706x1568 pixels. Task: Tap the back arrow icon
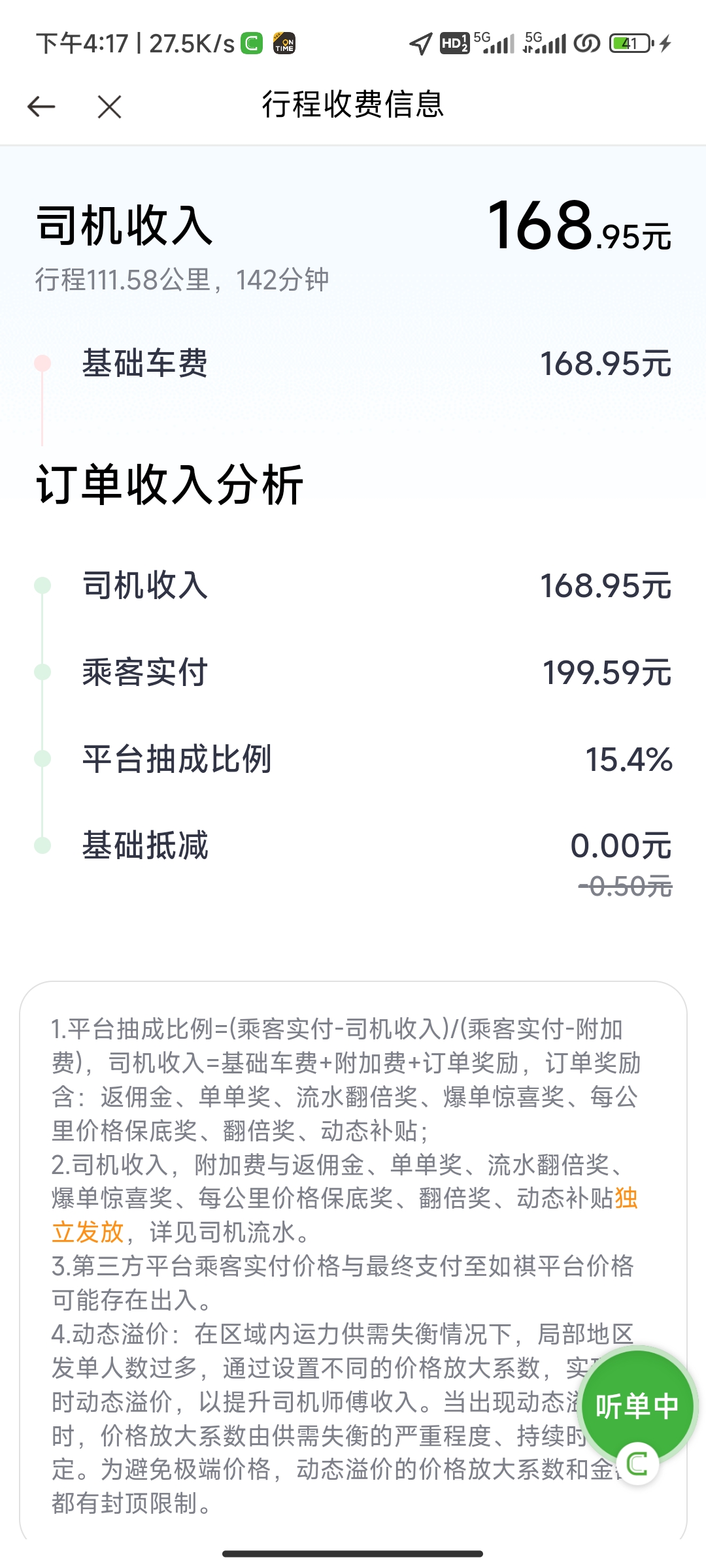tap(41, 105)
